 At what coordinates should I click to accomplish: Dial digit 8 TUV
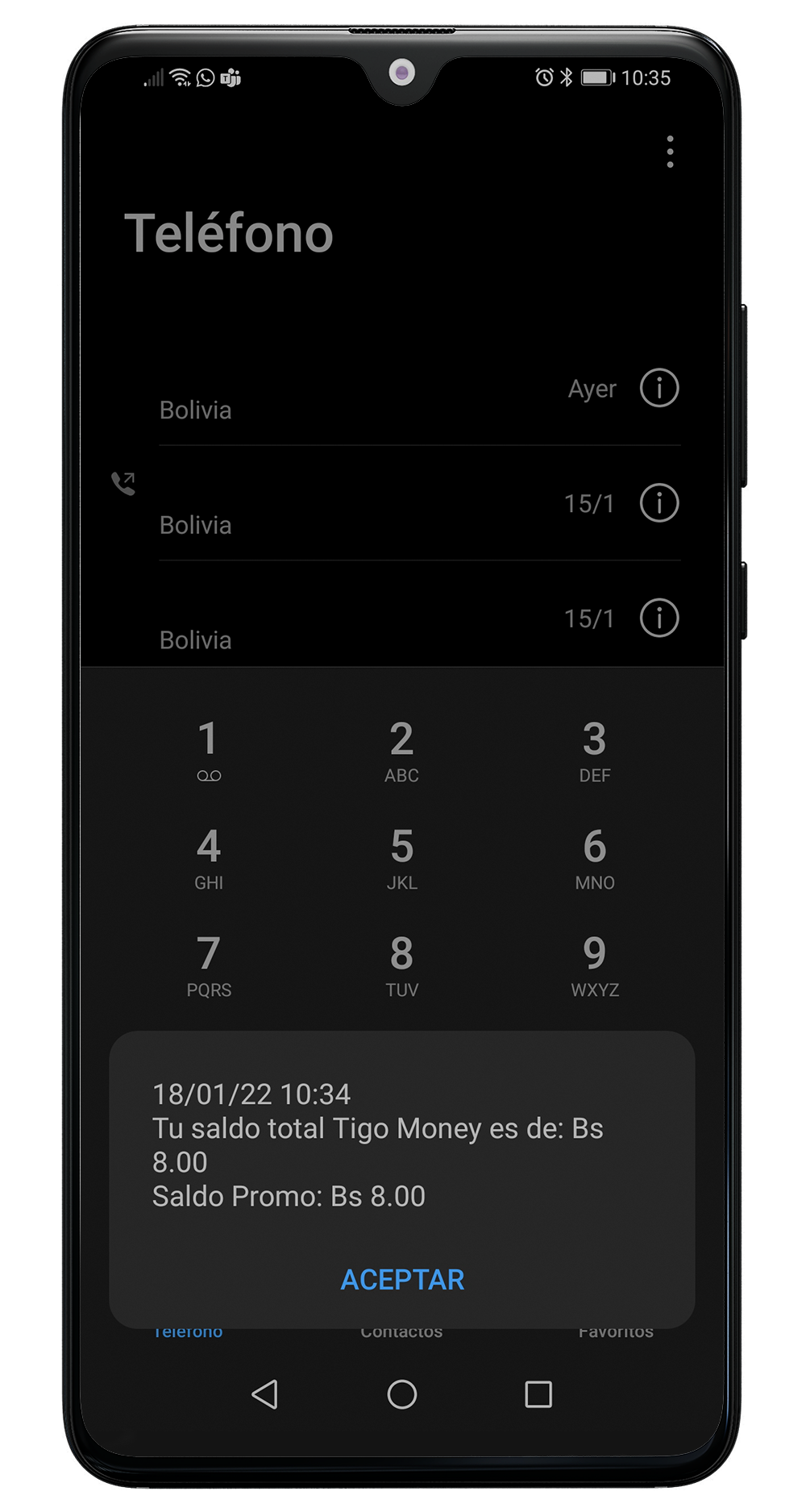(401, 964)
